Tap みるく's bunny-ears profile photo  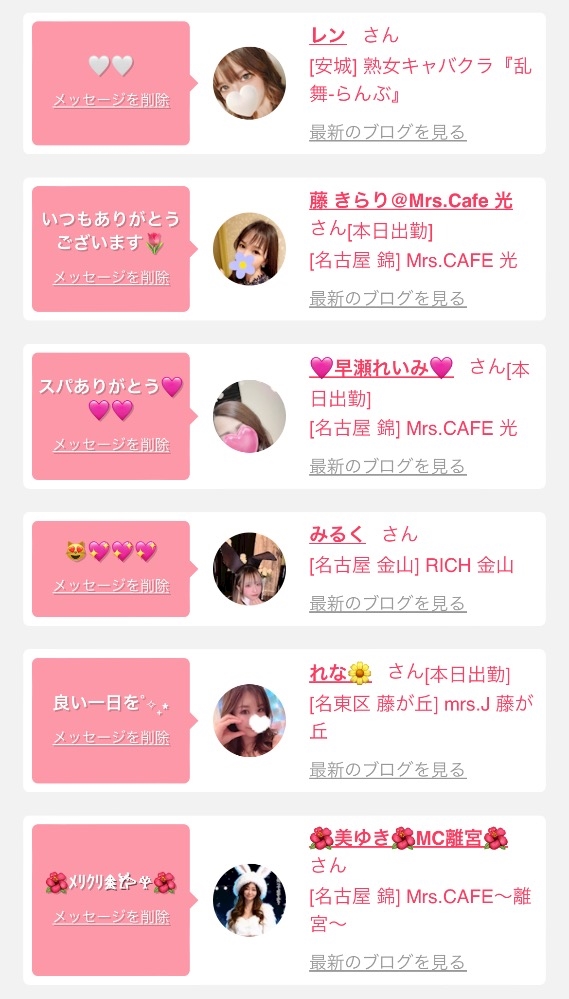click(x=249, y=568)
